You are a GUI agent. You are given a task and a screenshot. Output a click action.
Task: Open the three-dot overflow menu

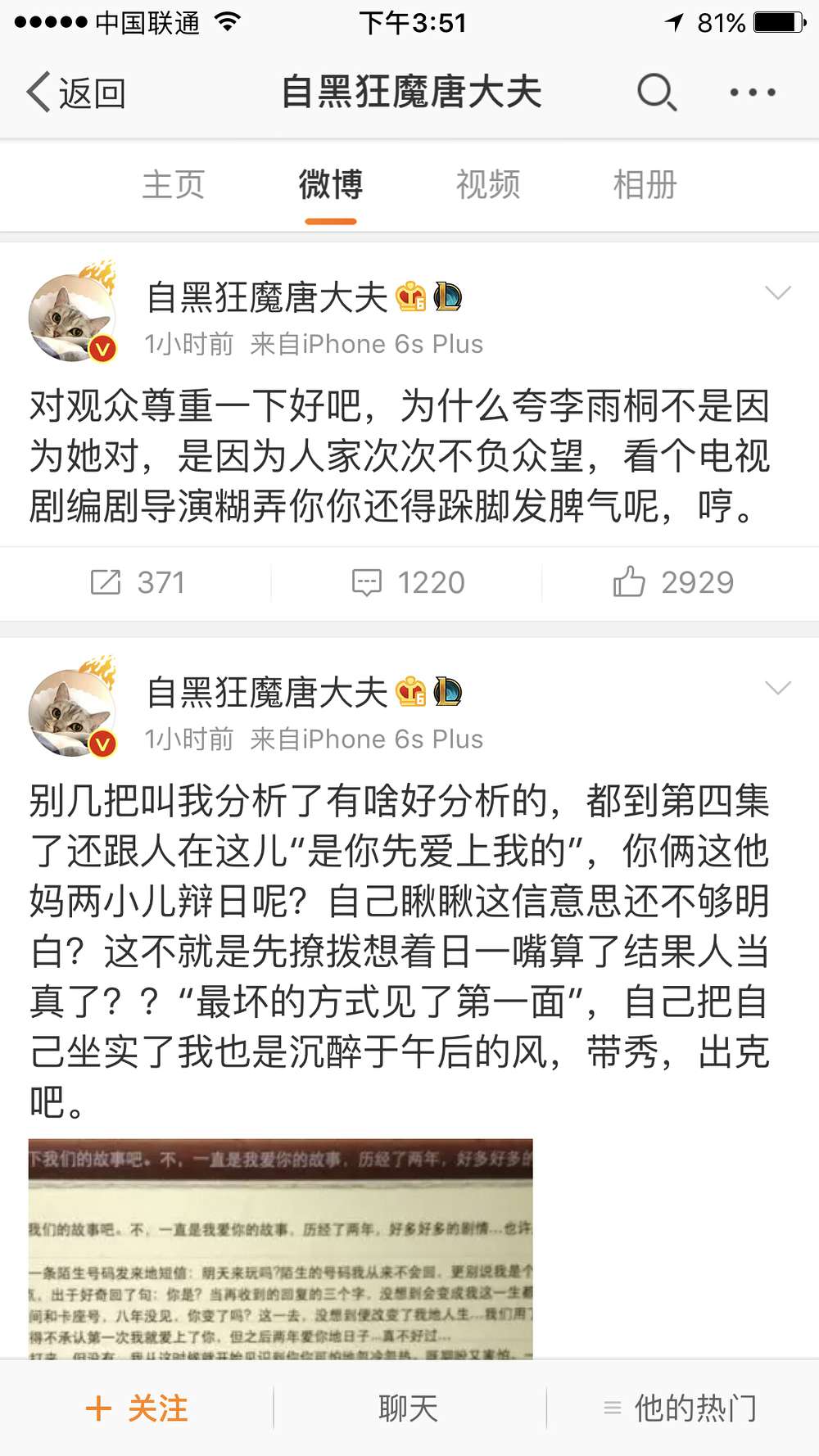[753, 93]
